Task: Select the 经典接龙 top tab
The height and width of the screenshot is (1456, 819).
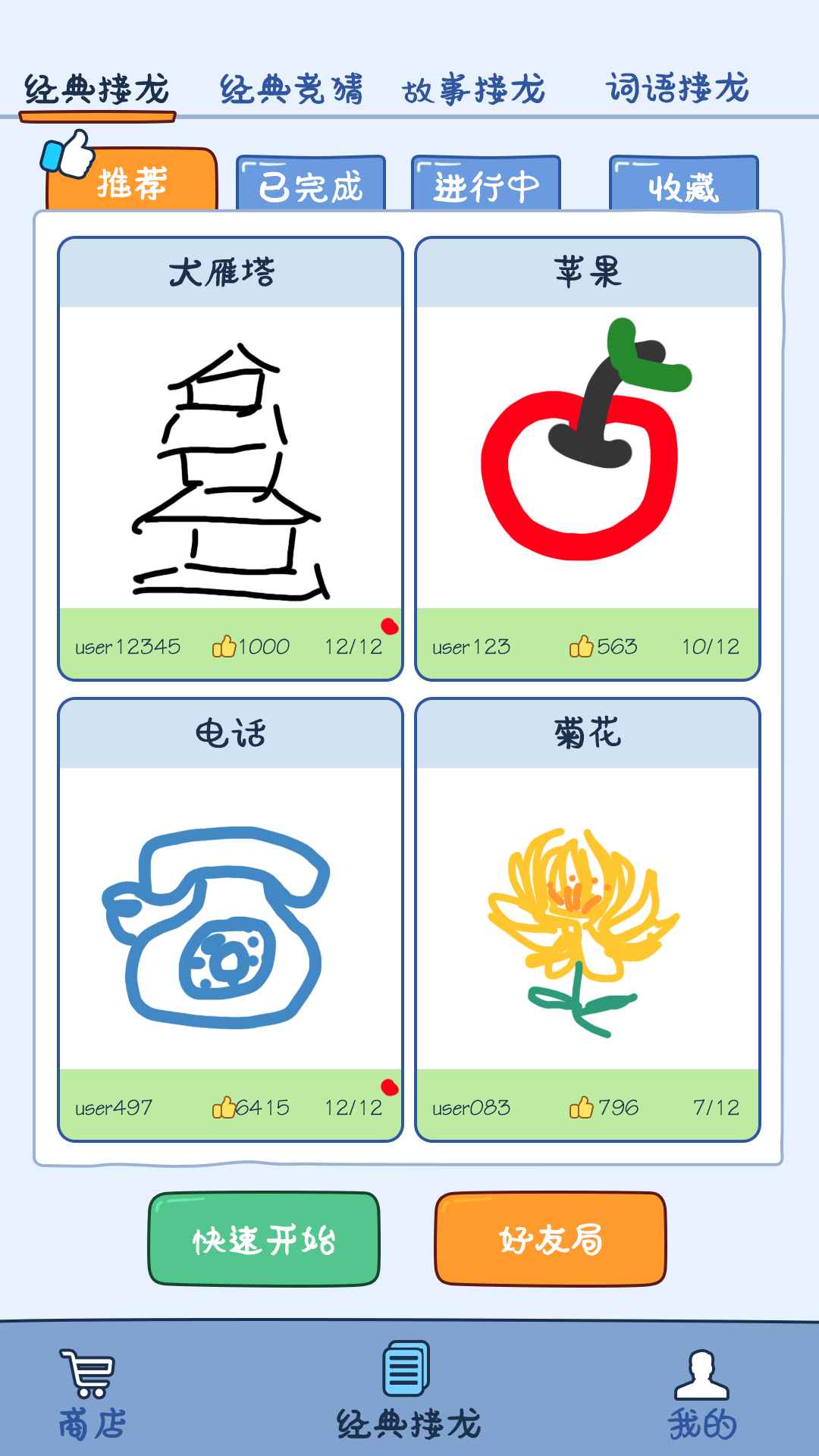Action: pyautogui.click(x=97, y=90)
